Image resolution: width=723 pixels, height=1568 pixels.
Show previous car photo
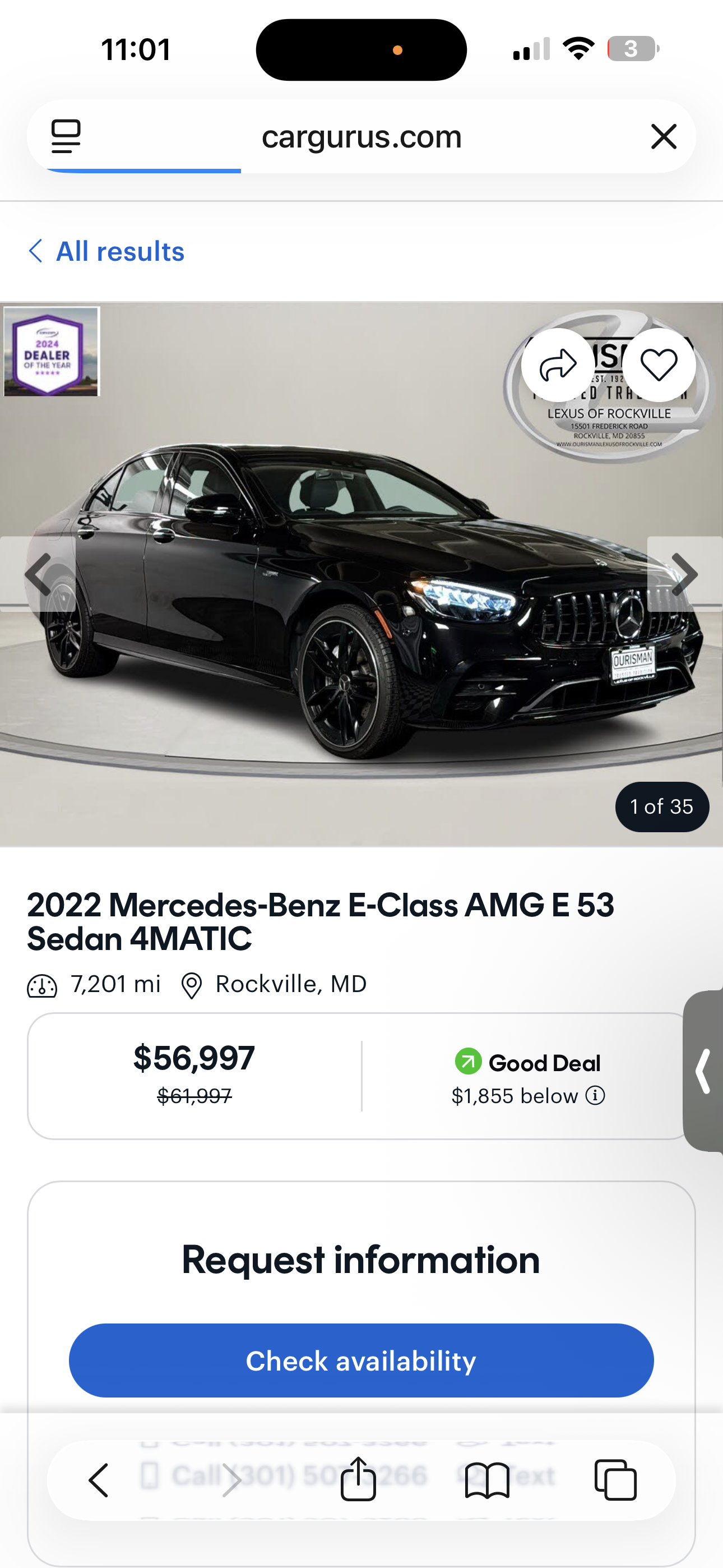tap(38, 574)
